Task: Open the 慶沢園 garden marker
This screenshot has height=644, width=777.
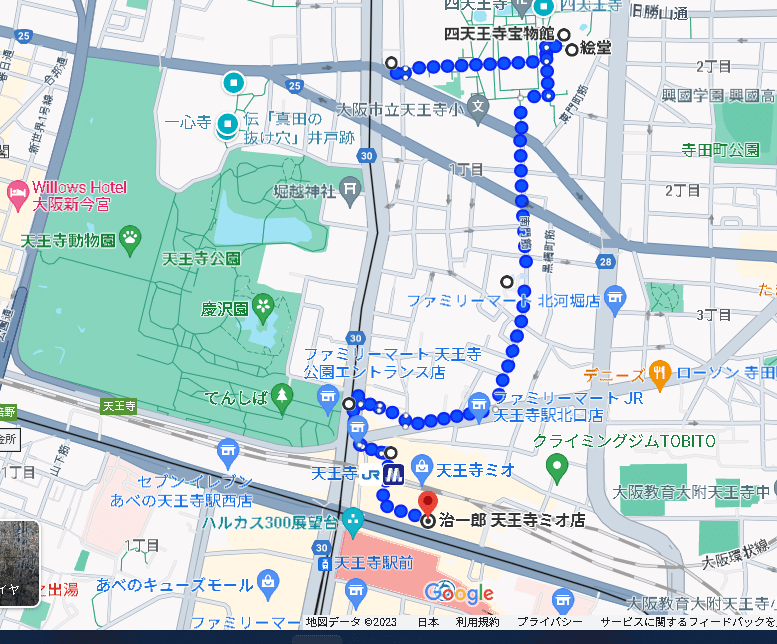Action: (263, 305)
